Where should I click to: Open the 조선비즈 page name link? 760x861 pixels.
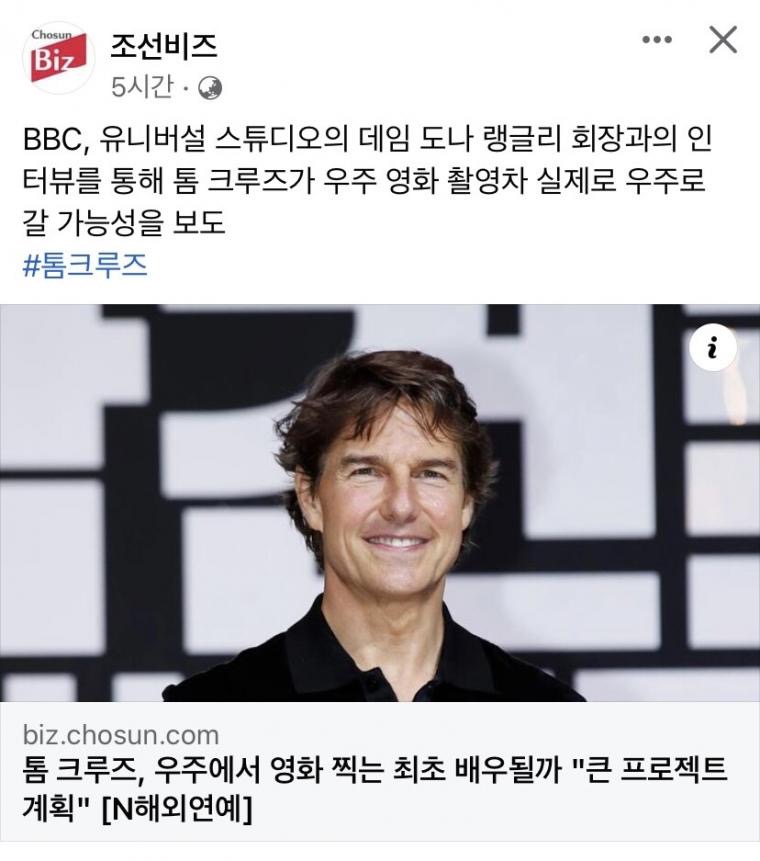(x=164, y=44)
